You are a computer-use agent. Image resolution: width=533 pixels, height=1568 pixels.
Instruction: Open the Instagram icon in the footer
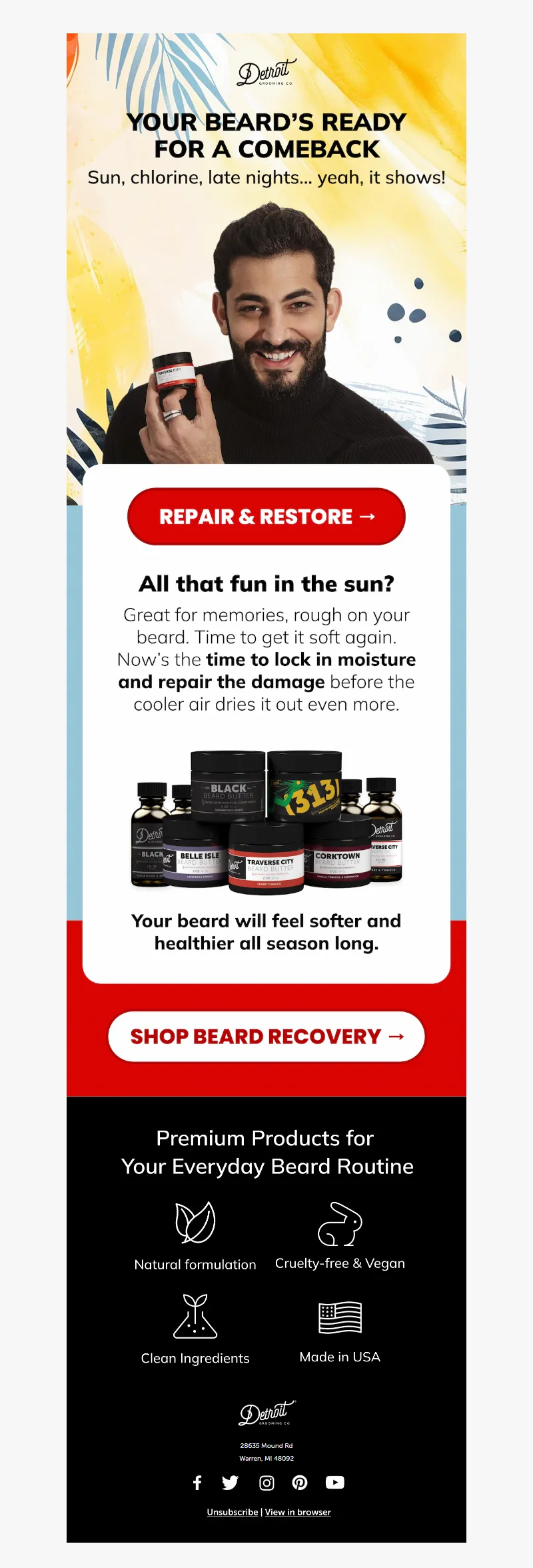[x=266, y=1482]
